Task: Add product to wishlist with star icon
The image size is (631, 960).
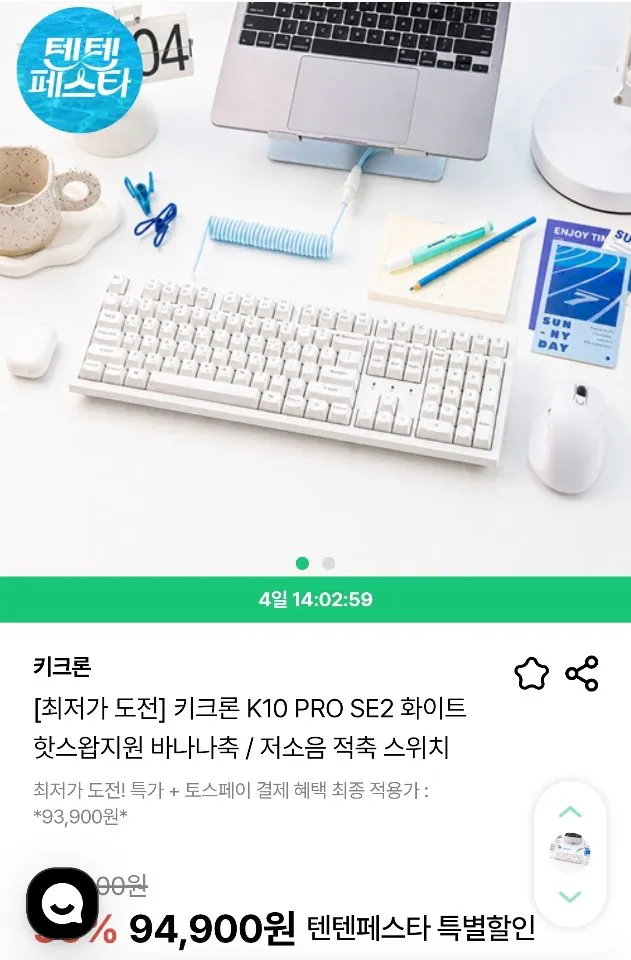Action: click(531, 673)
